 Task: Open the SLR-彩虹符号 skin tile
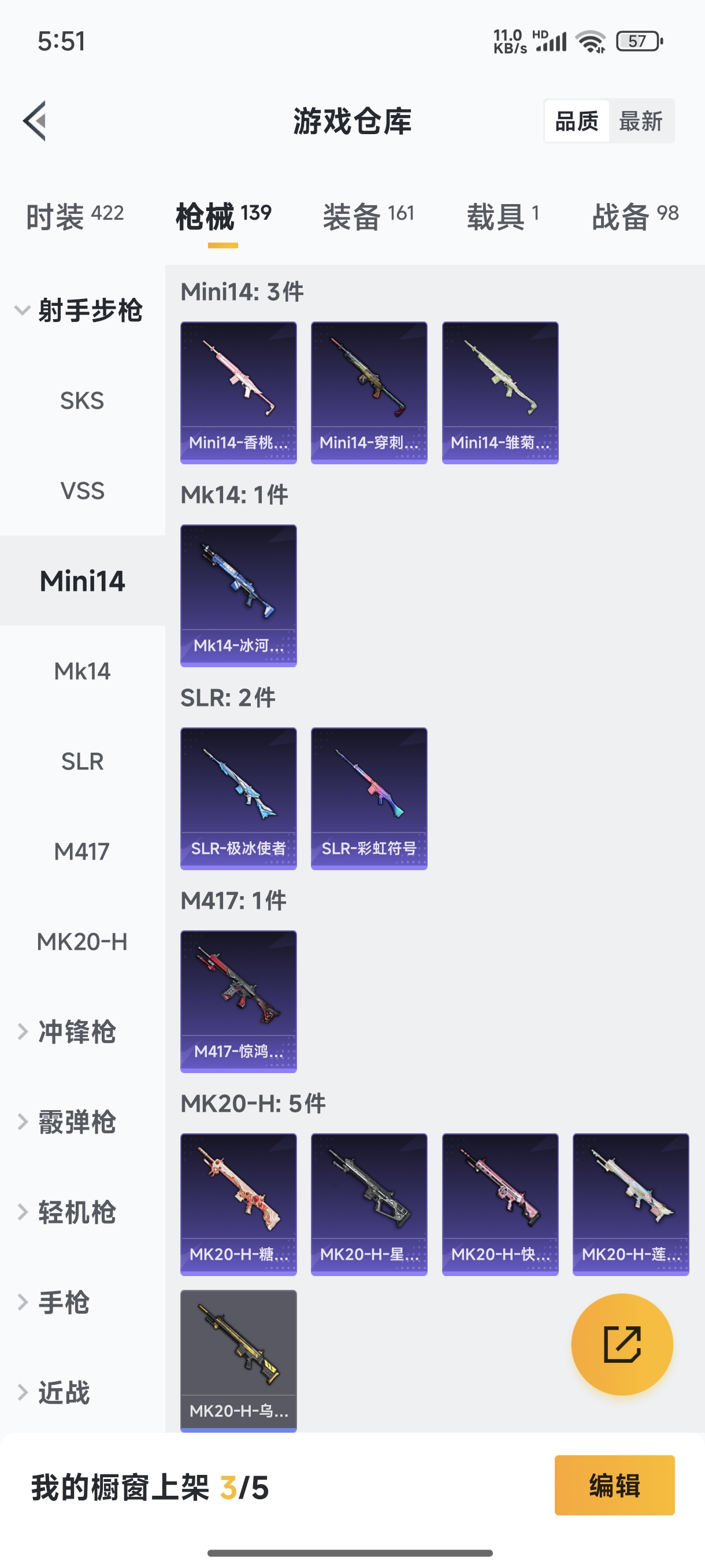pyautogui.click(x=369, y=798)
